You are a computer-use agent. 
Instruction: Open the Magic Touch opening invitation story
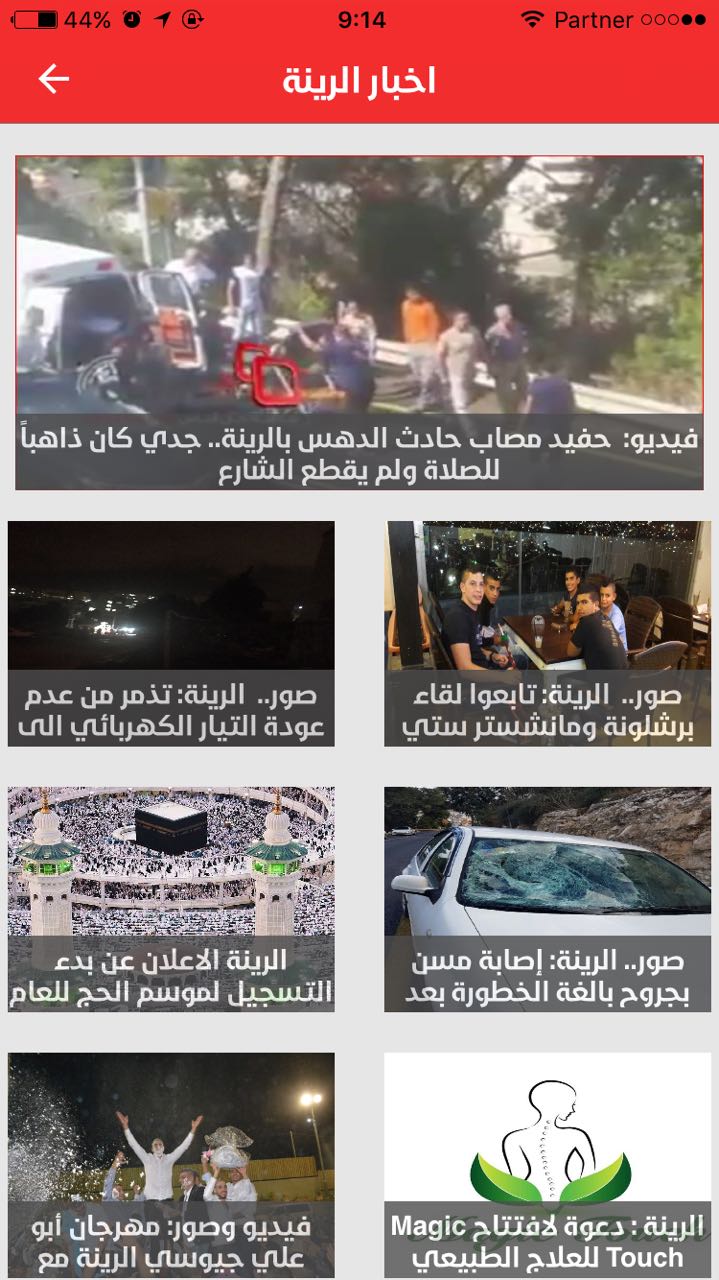click(547, 1164)
